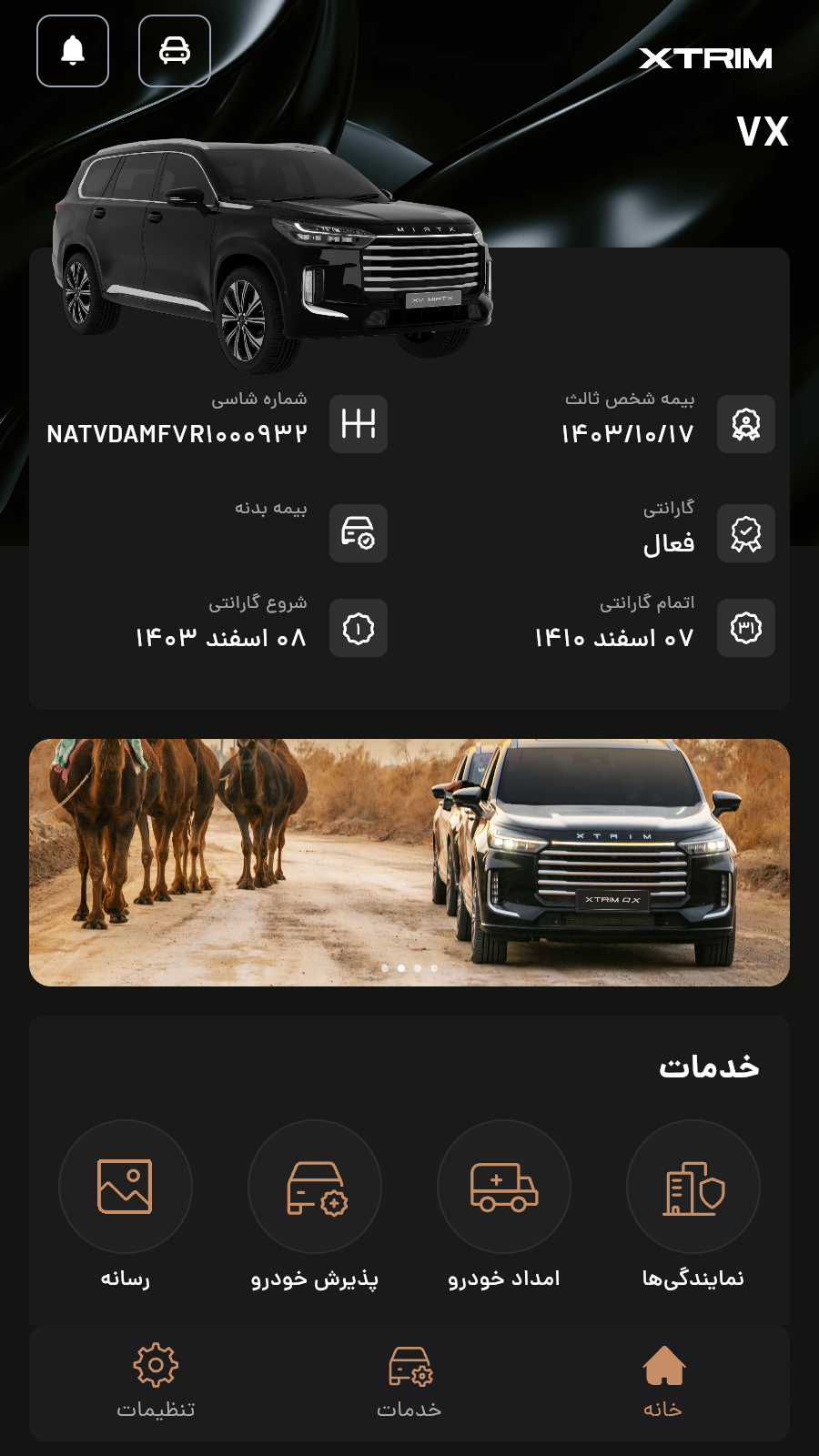Screen dimensions: 819x1456
Task: Switch to the خدمات services tab
Action: click(x=409, y=1381)
